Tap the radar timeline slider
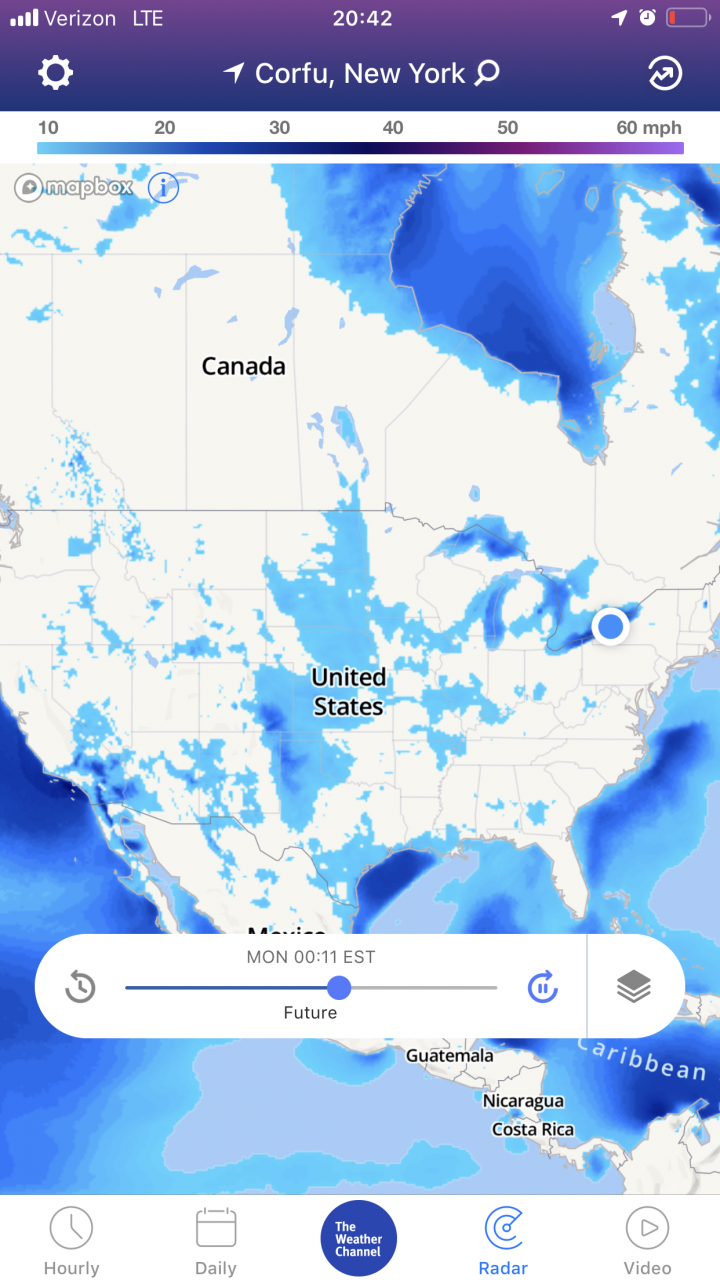The width and height of the screenshot is (720, 1280). click(311, 988)
